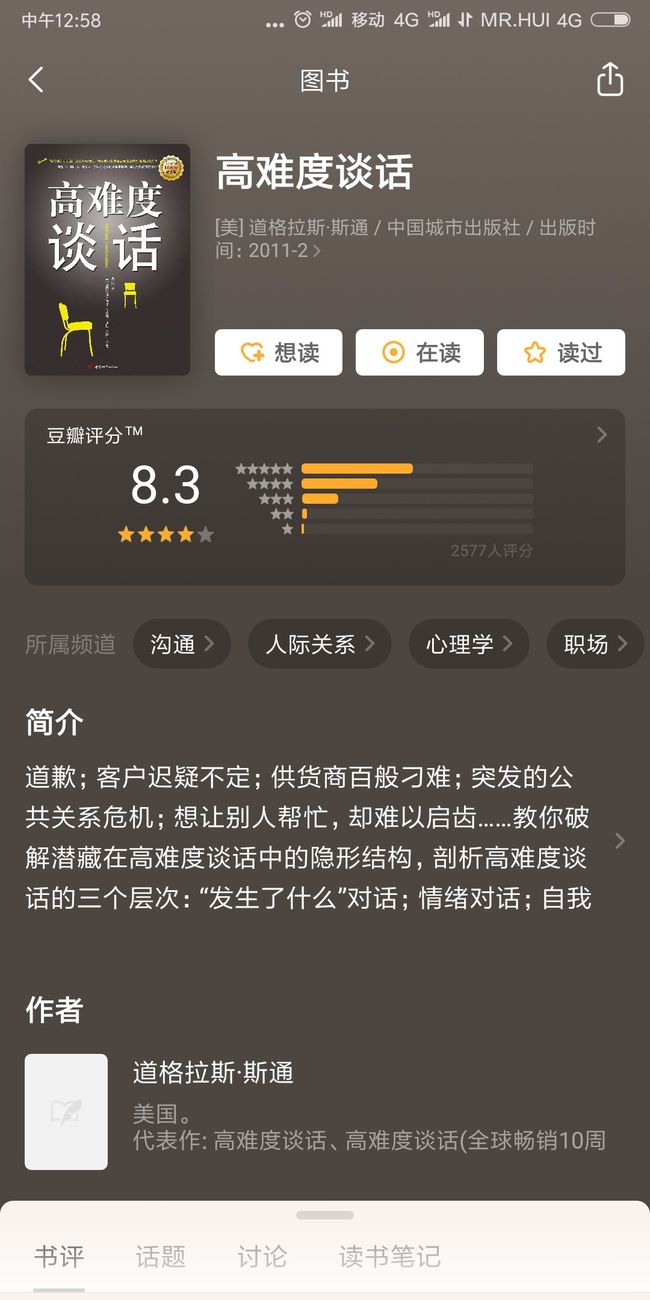This screenshot has height=1300, width=650.
Task: Share this book page
Action: click(610, 79)
